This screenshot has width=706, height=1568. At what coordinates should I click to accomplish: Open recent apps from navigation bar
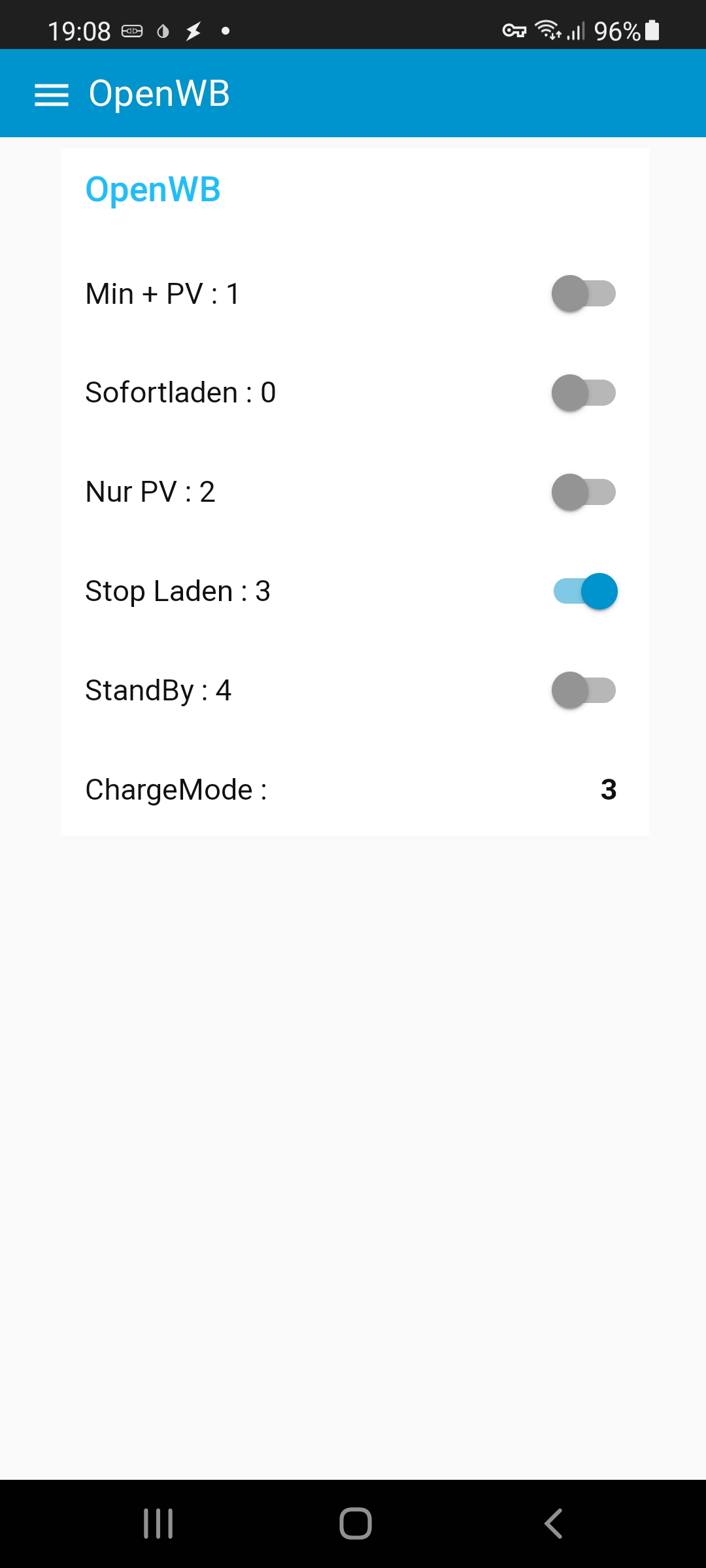pos(158,1524)
